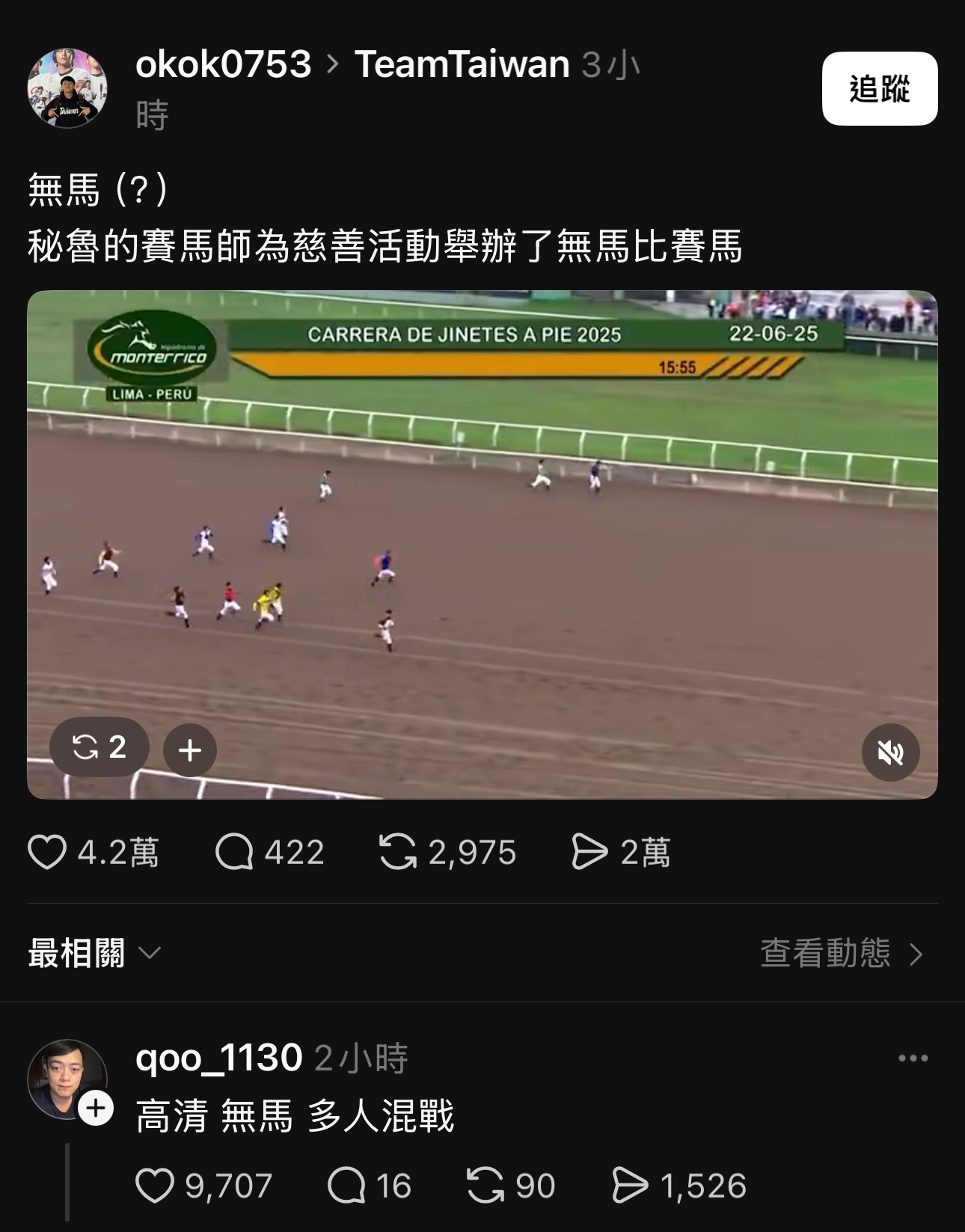
Task: Open overflow menu on qoo_1130's comment
Action: coord(913,1058)
